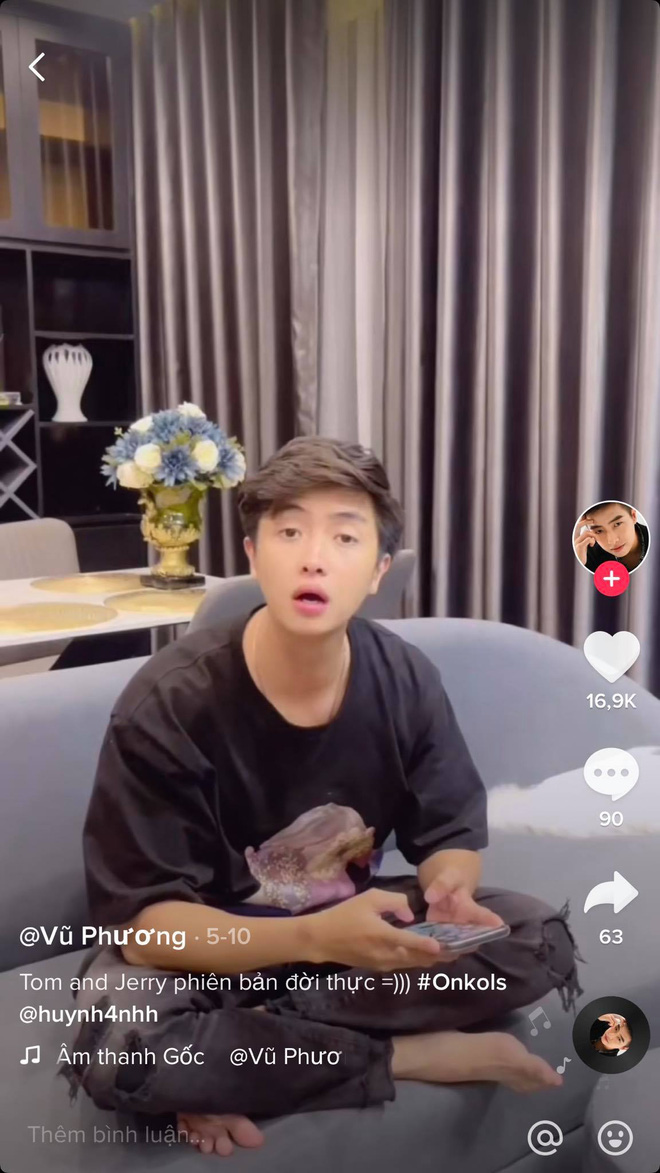Open the comments bubble showing 90
The width and height of the screenshot is (660, 1173).
point(611,774)
